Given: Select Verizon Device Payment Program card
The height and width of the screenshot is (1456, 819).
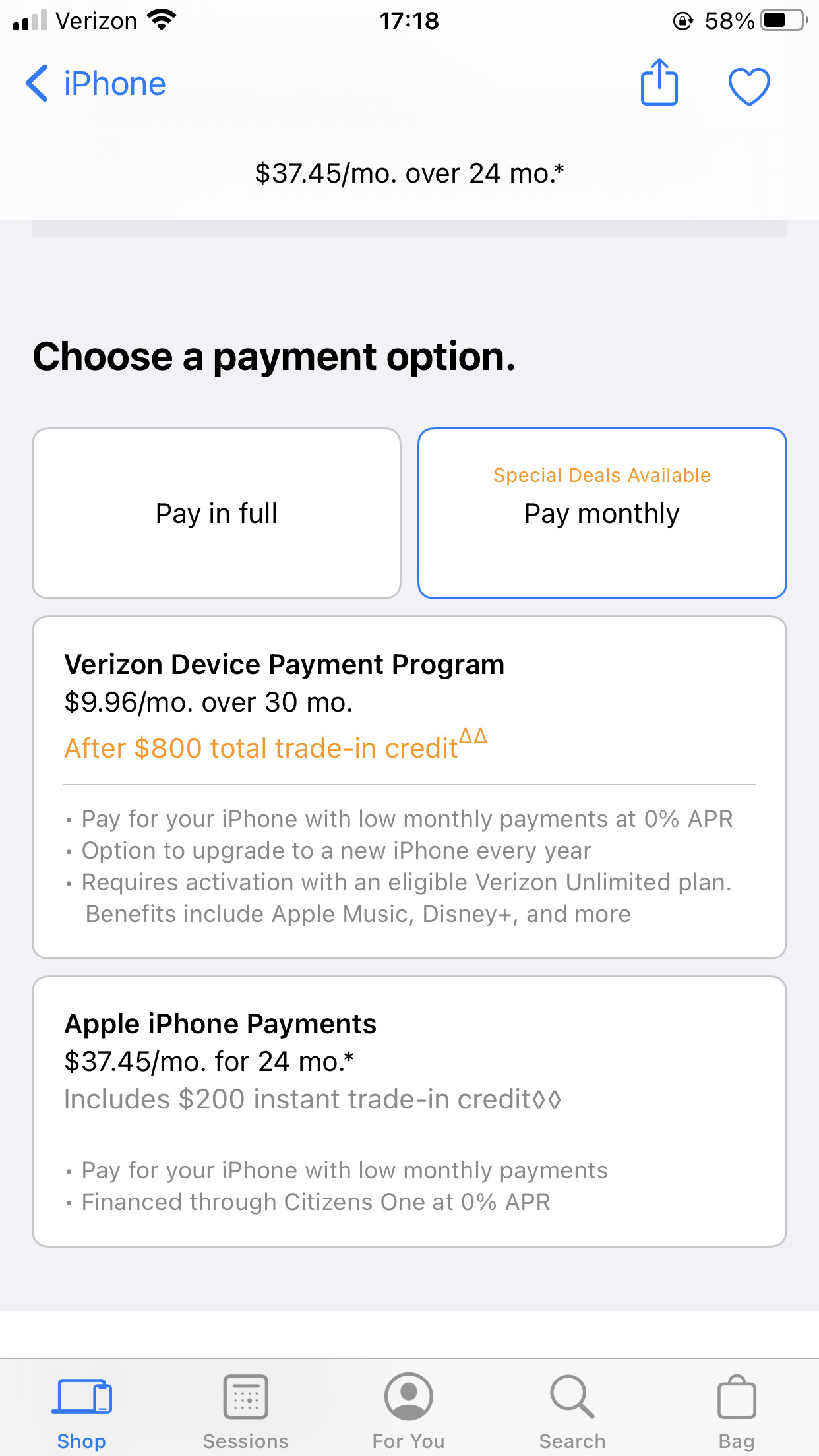Looking at the screenshot, I should tap(409, 787).
